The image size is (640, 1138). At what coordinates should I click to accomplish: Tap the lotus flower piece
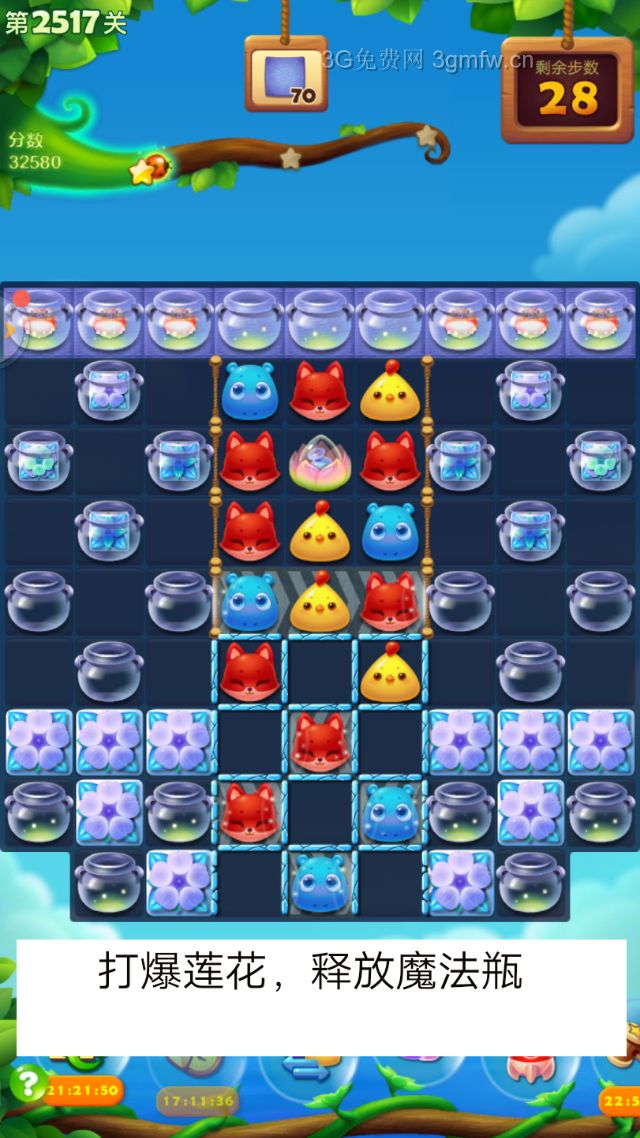[319, 461]
